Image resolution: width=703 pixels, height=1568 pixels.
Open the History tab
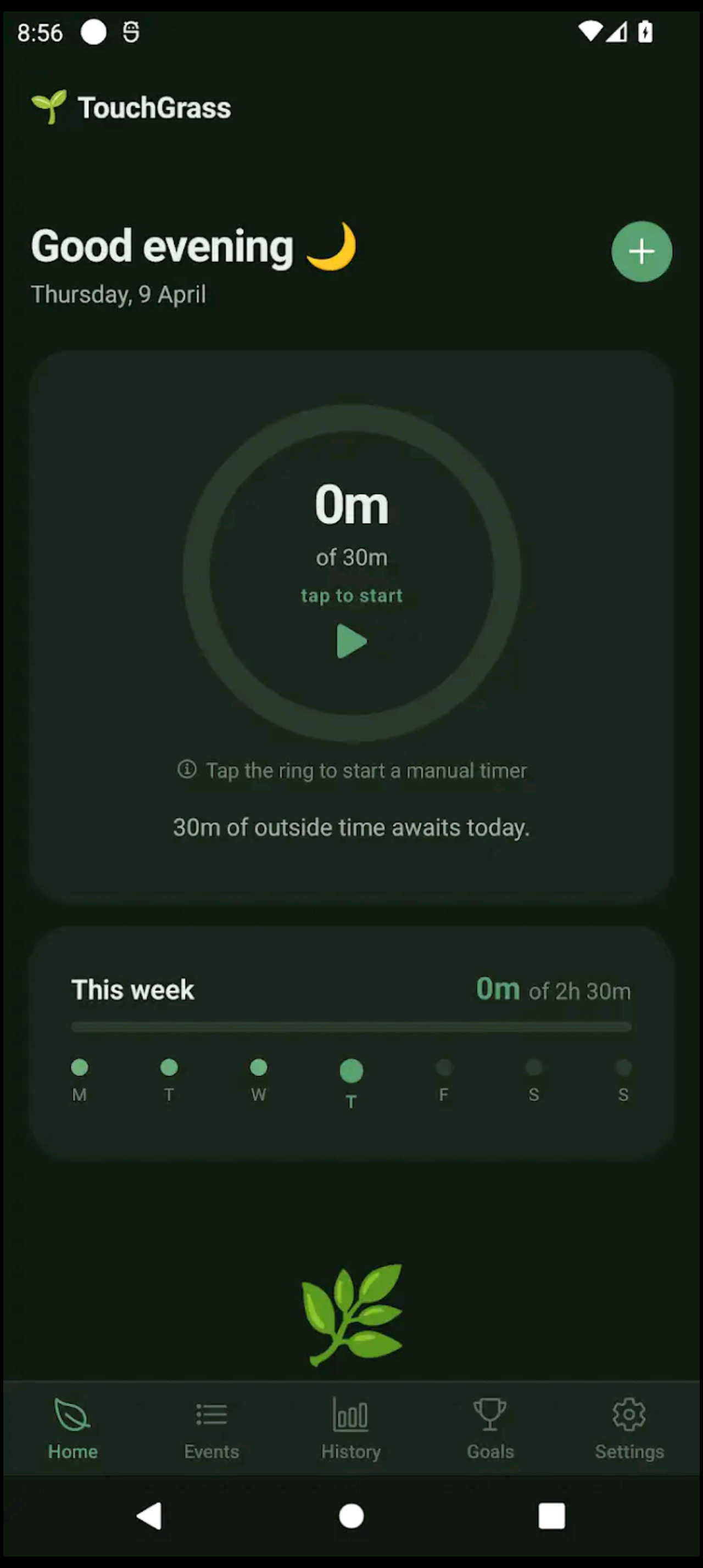(x=350, y=1428)
